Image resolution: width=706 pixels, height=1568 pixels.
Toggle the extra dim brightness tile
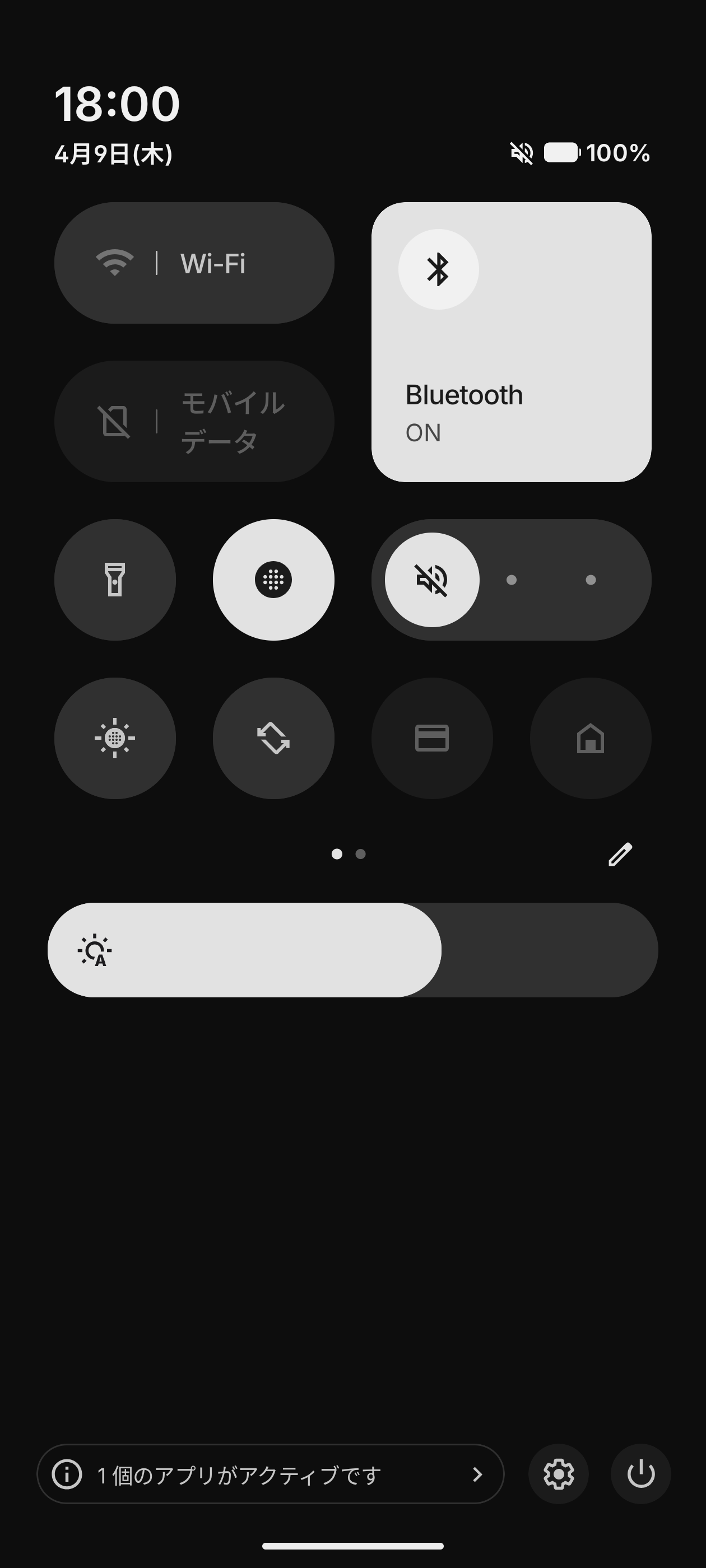coord(115,738)
